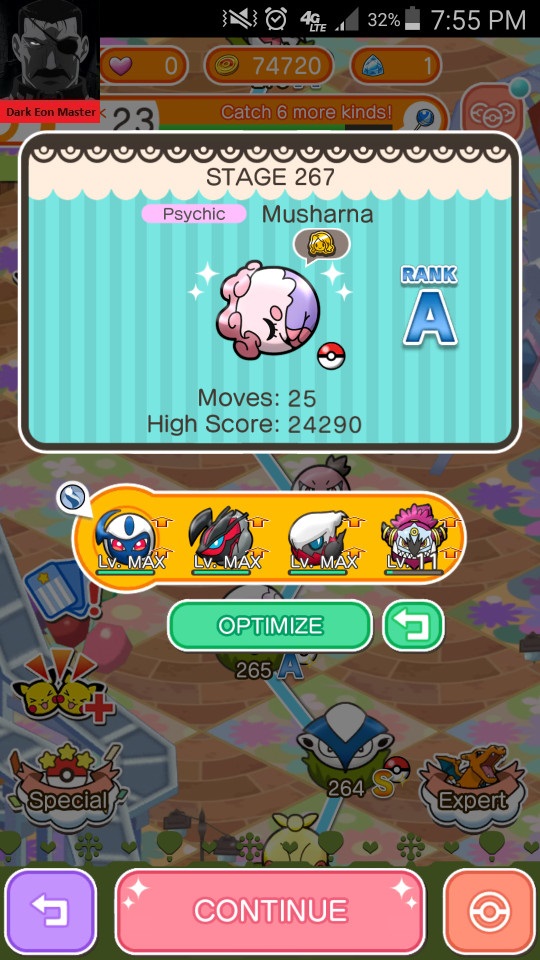Go back with the purple arrow button
The image size is (540, 960).
[x=51, y=910]
